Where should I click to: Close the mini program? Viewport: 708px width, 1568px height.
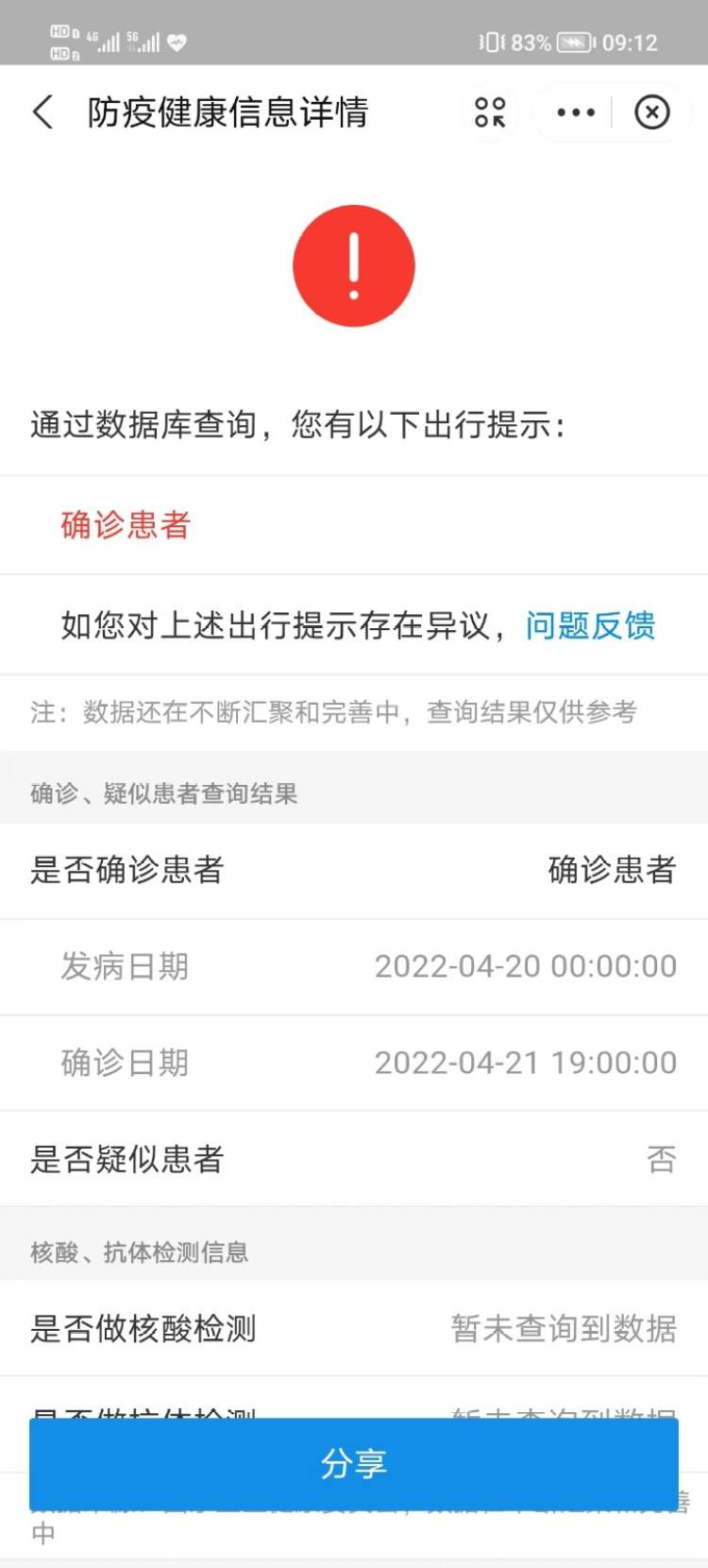(x=651, y=112)
